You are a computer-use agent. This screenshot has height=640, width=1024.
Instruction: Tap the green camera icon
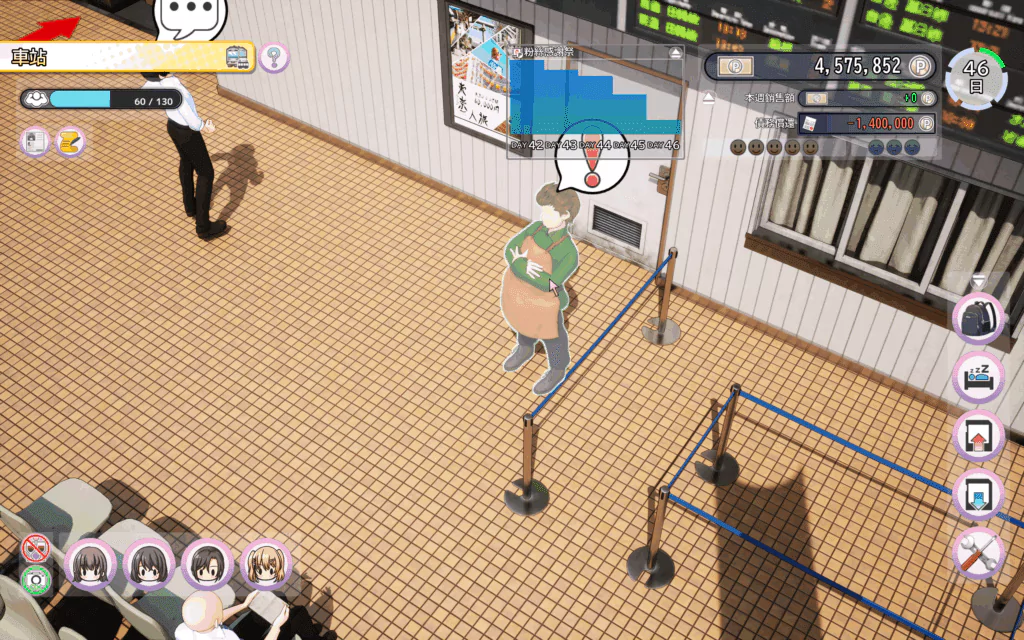point(35,578)
